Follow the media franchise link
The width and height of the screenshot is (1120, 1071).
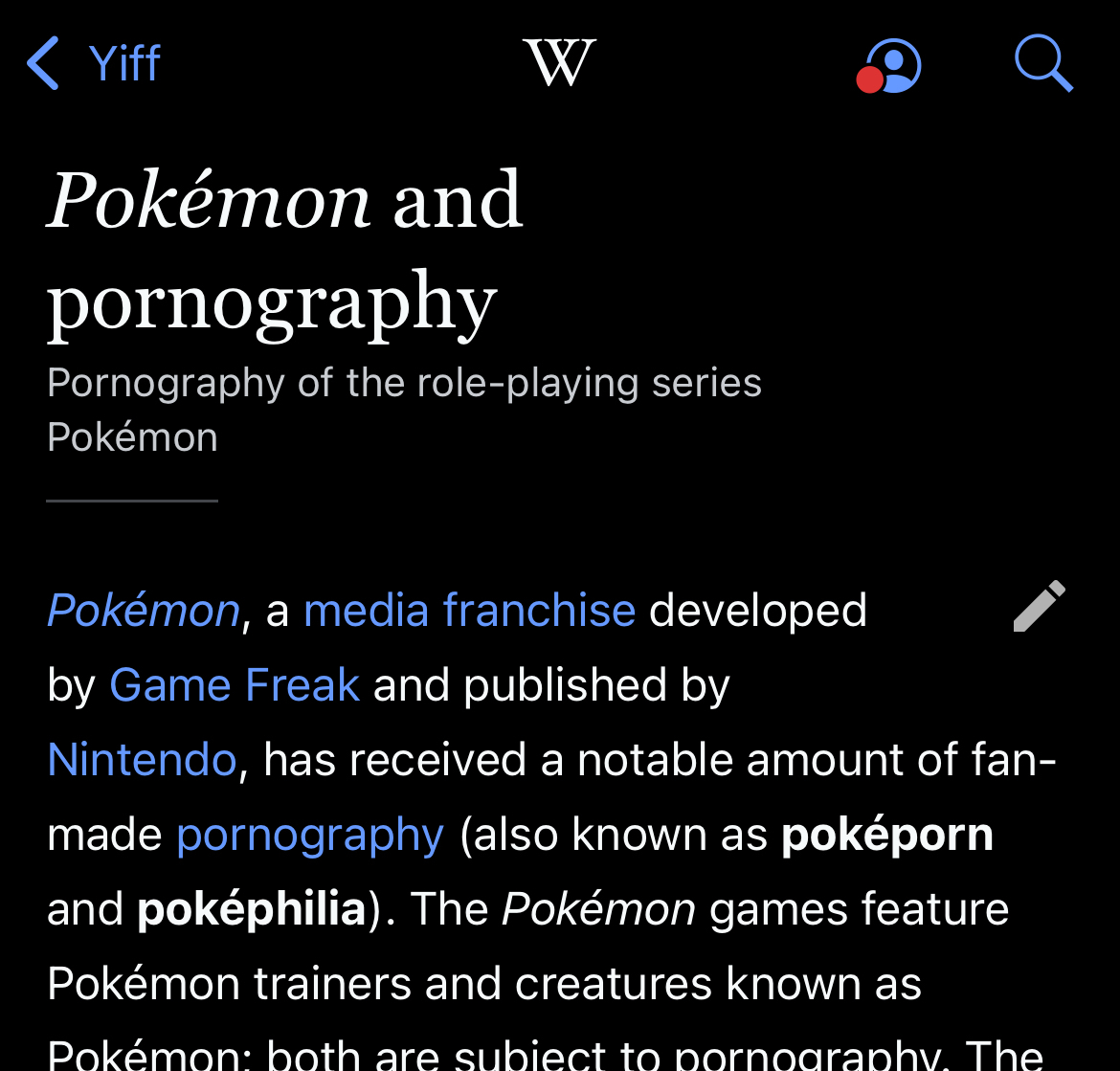469,610
